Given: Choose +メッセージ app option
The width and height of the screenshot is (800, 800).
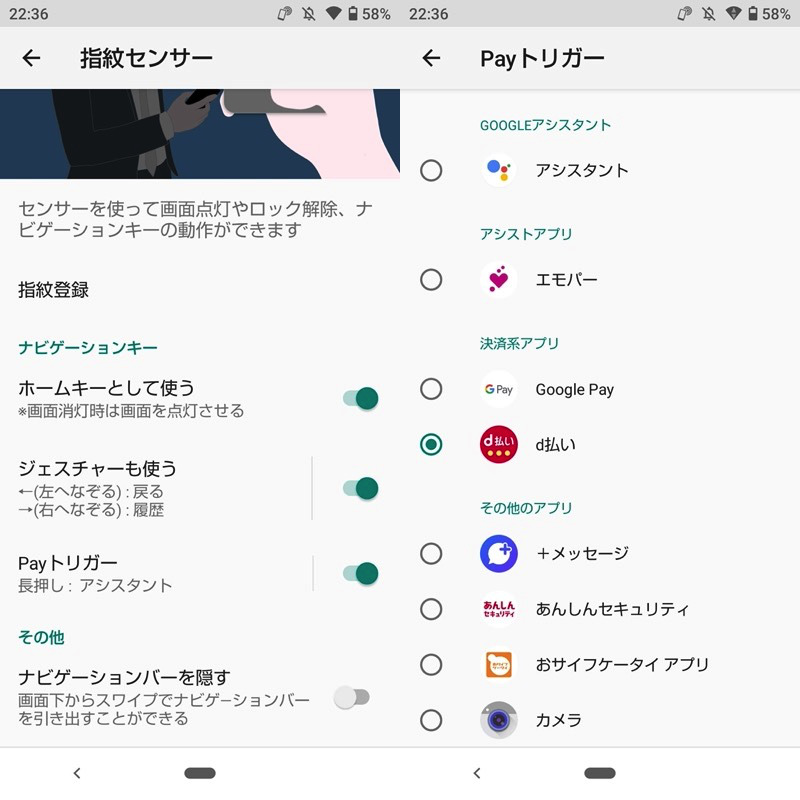Looking at the screenshot, I should click(431, 553).
